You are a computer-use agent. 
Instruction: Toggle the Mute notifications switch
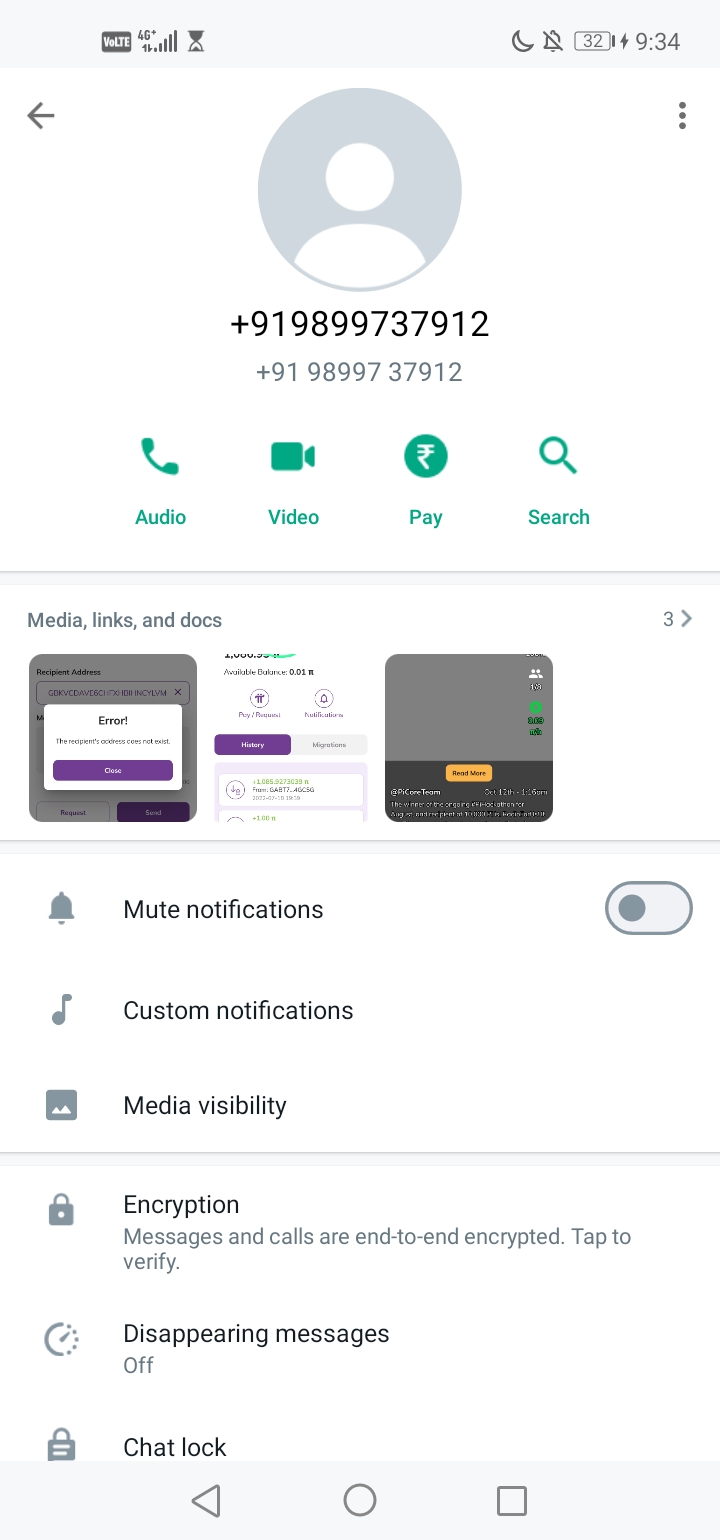point(648,908)
